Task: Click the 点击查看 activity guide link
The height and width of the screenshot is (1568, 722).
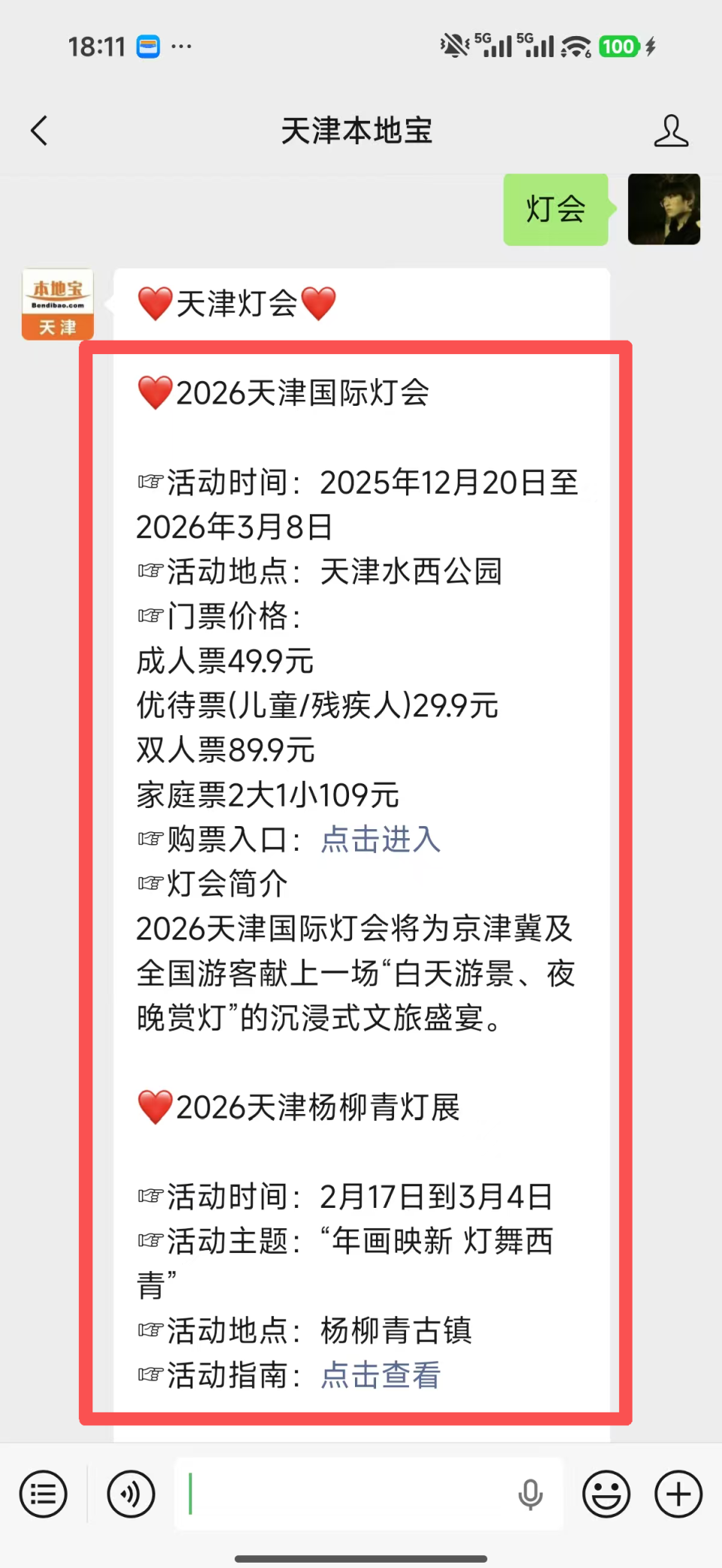Action: (380, 1376)
